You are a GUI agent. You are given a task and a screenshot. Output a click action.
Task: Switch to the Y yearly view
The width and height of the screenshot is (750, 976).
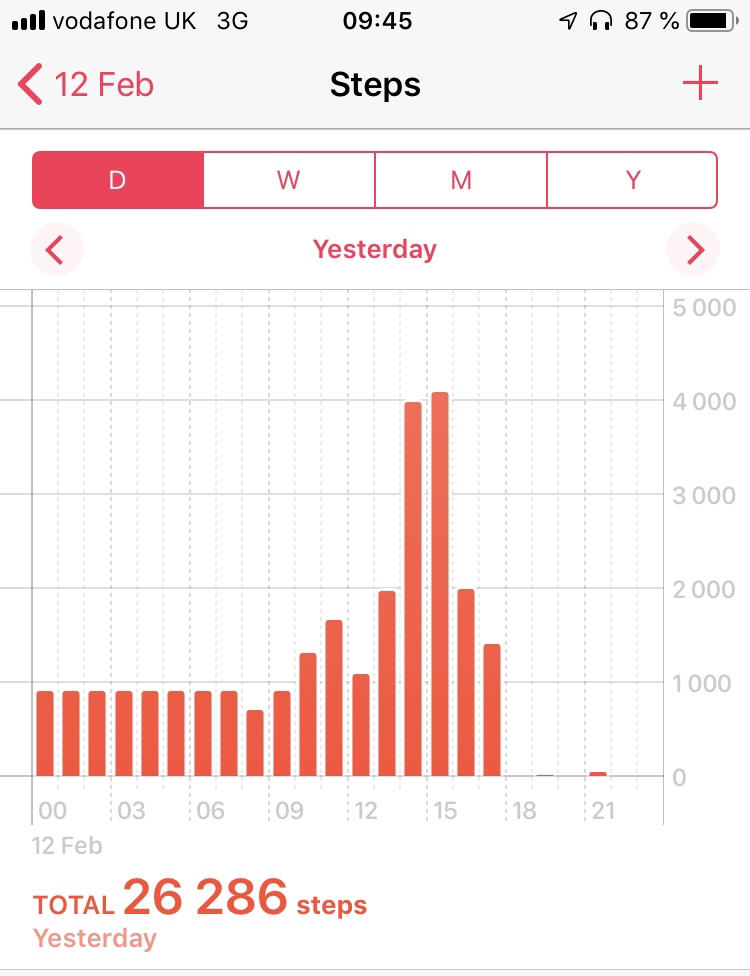click(x=632, y=180)
